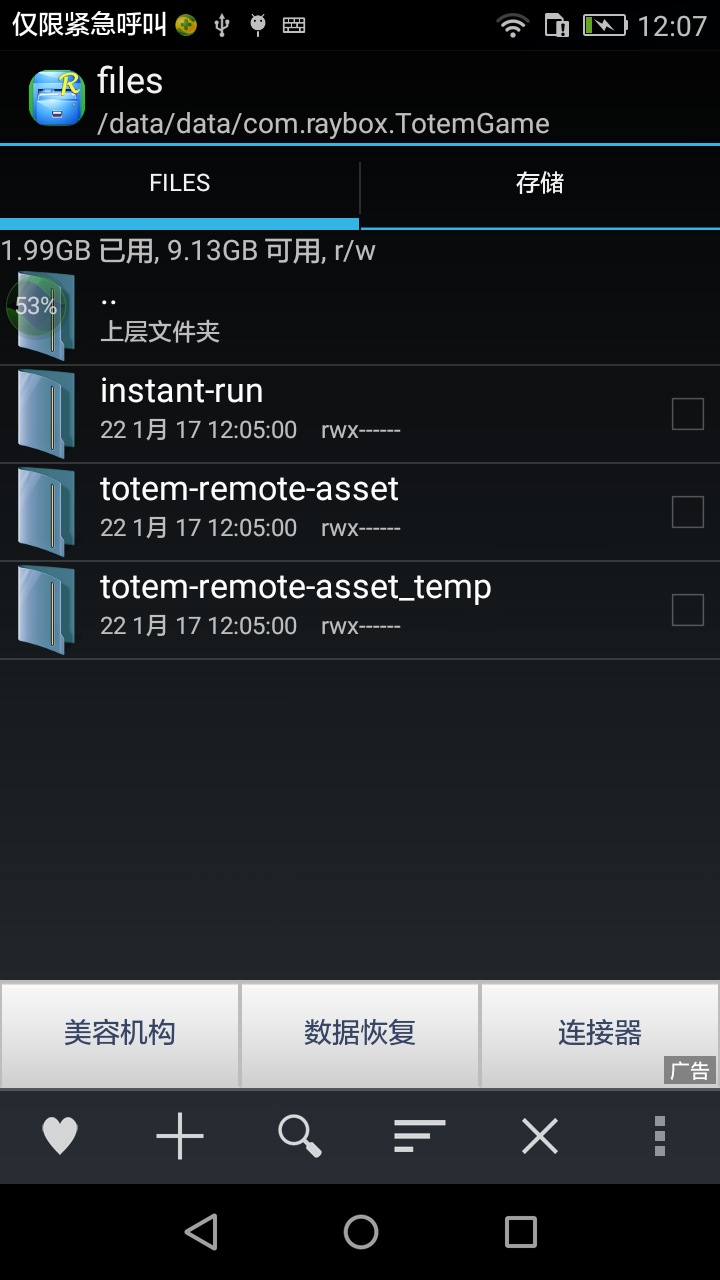Open the 数据恢复 ad button
The width and height of the screenshot is (720, 1280).
point(360,1033)
